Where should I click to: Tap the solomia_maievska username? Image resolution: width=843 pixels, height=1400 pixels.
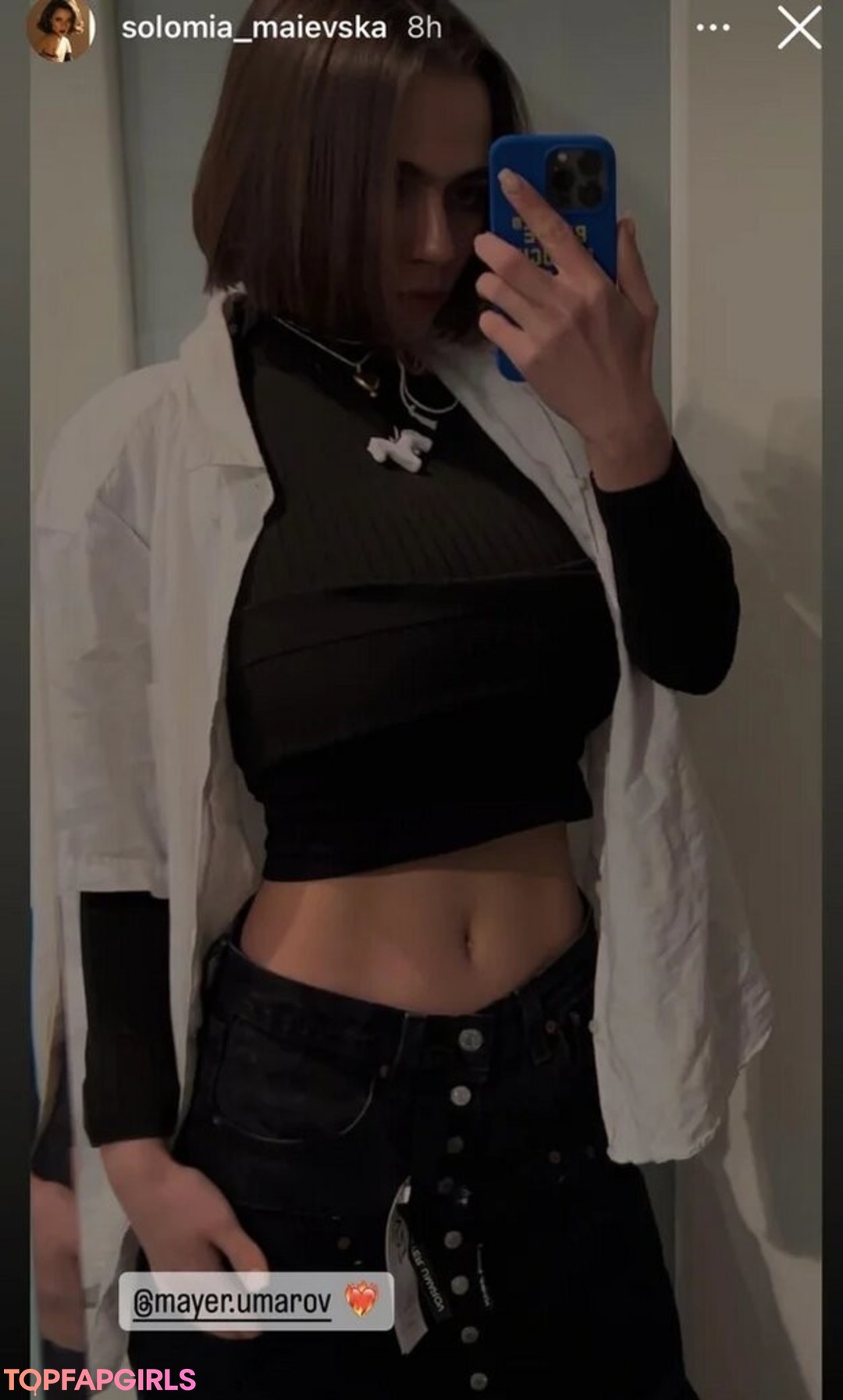[254, 28]
